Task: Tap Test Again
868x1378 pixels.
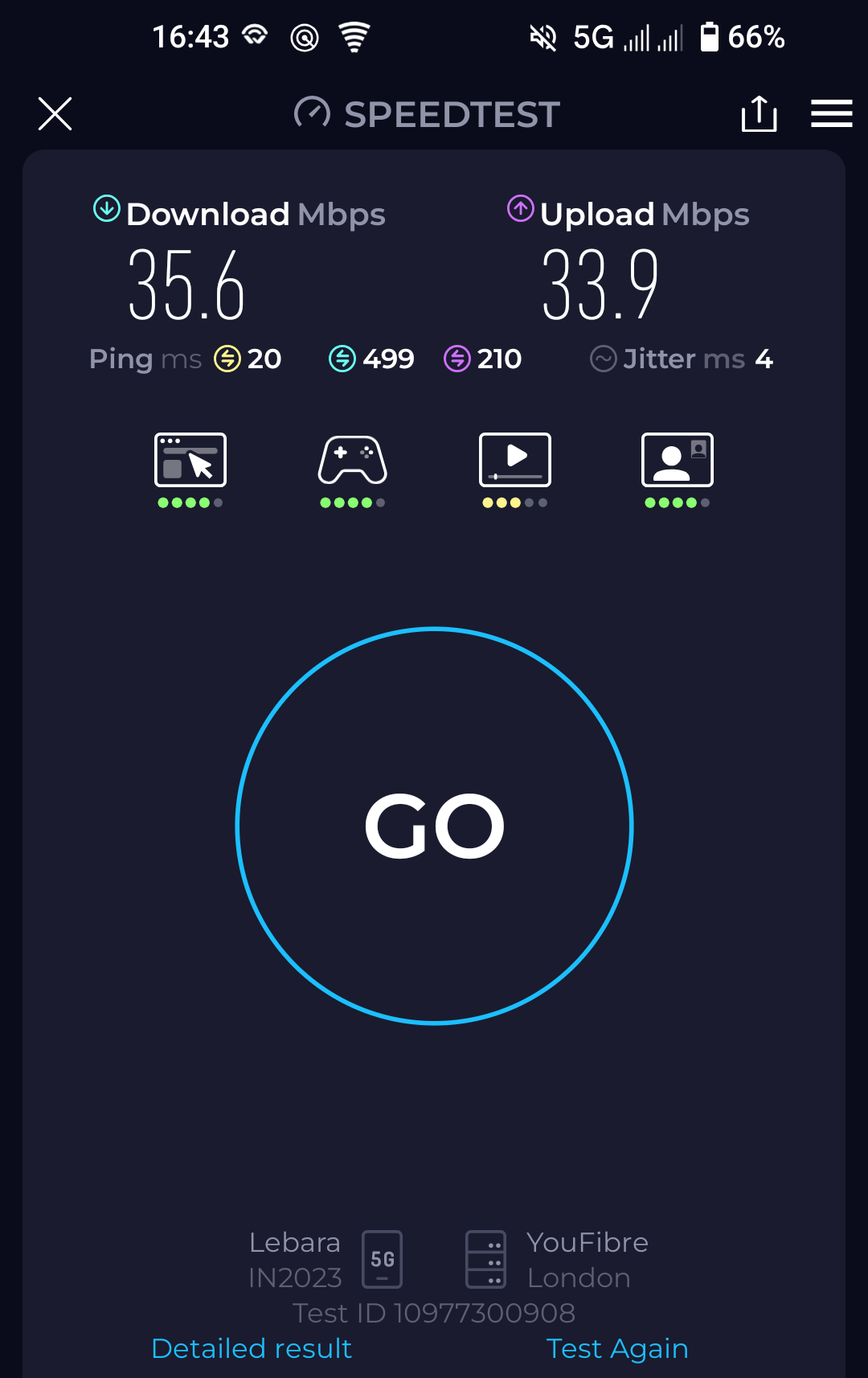Action: click(617, 1348)
